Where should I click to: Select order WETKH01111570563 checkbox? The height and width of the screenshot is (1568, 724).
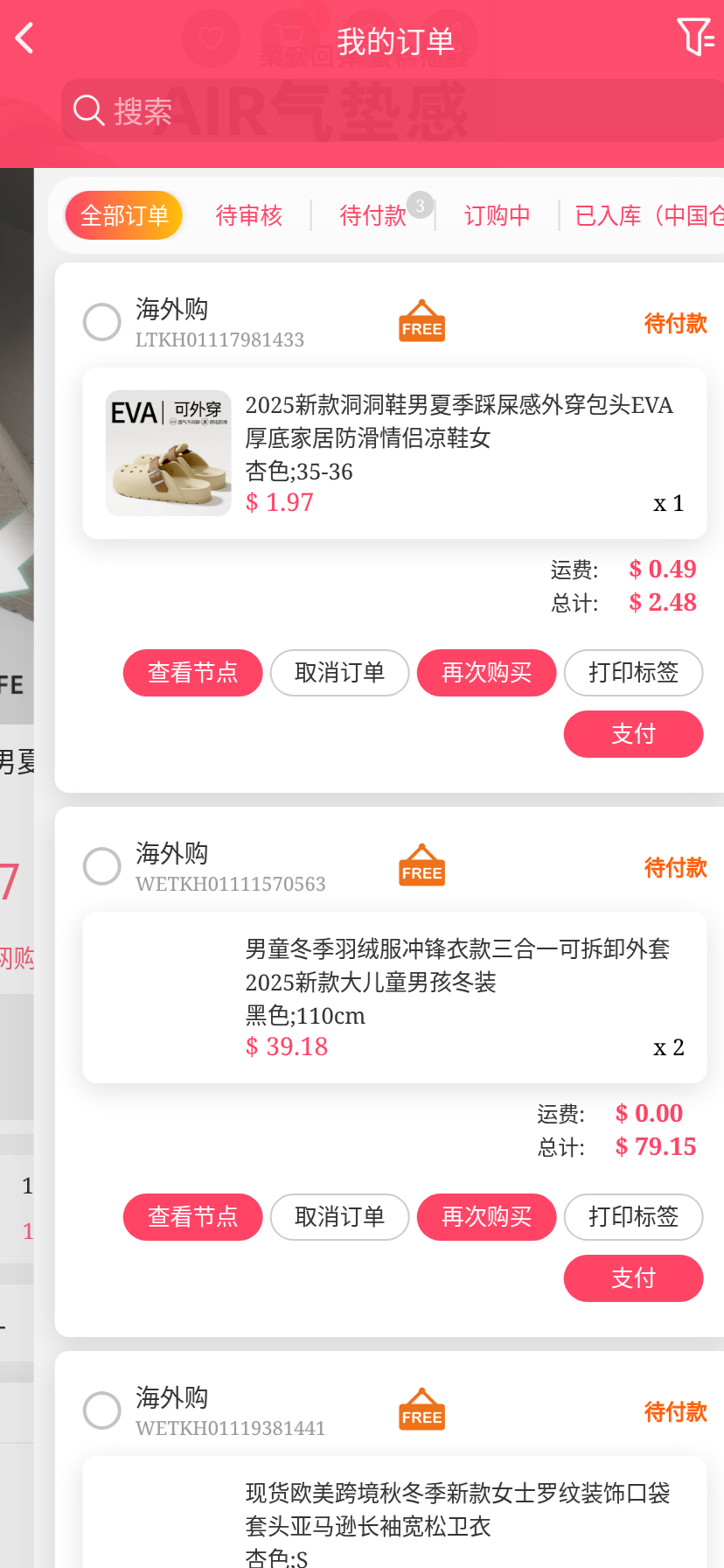pos(101,866)
